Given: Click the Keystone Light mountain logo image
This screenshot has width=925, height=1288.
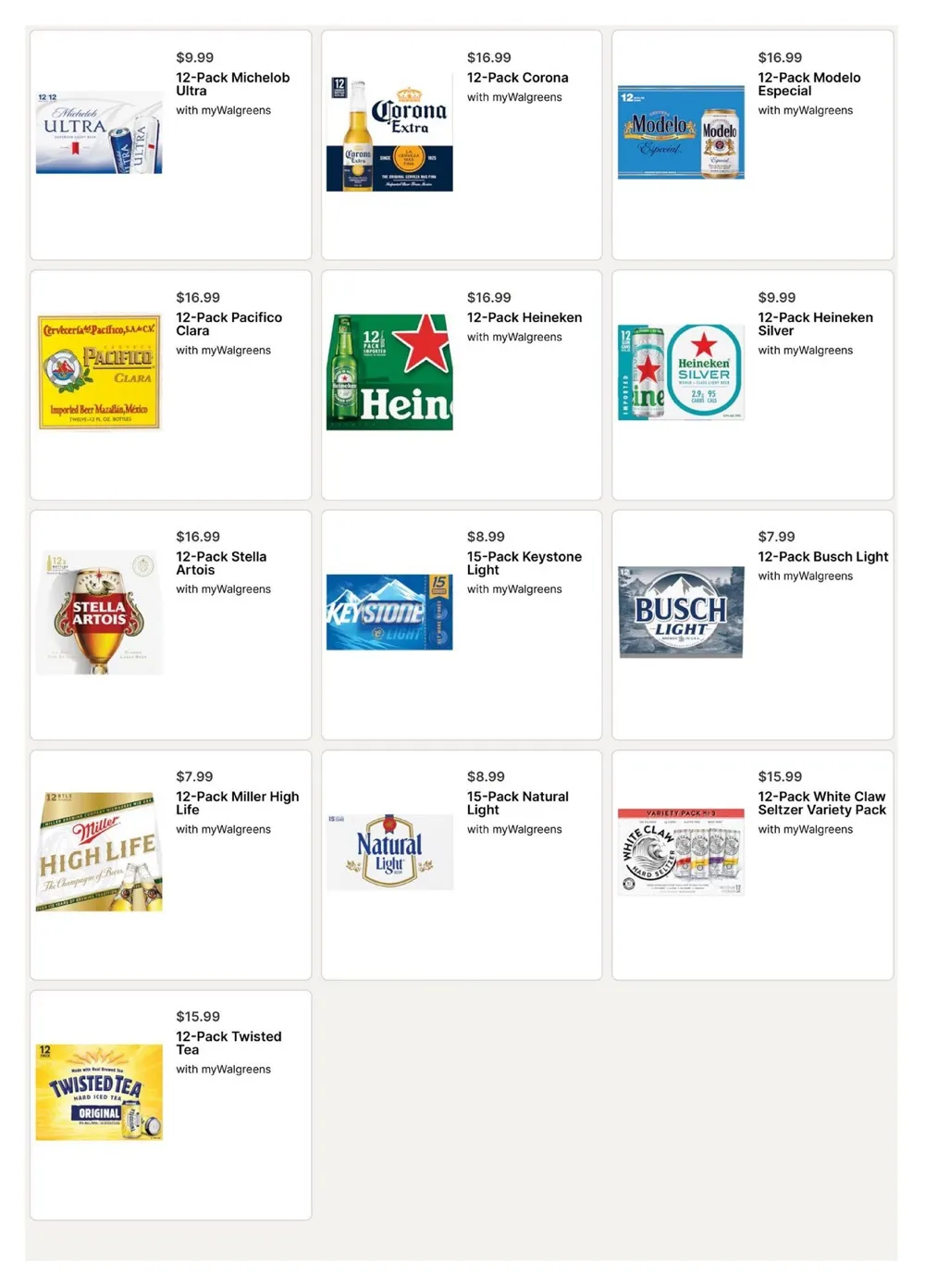Looking at the screenshot, I should (388, 609).
